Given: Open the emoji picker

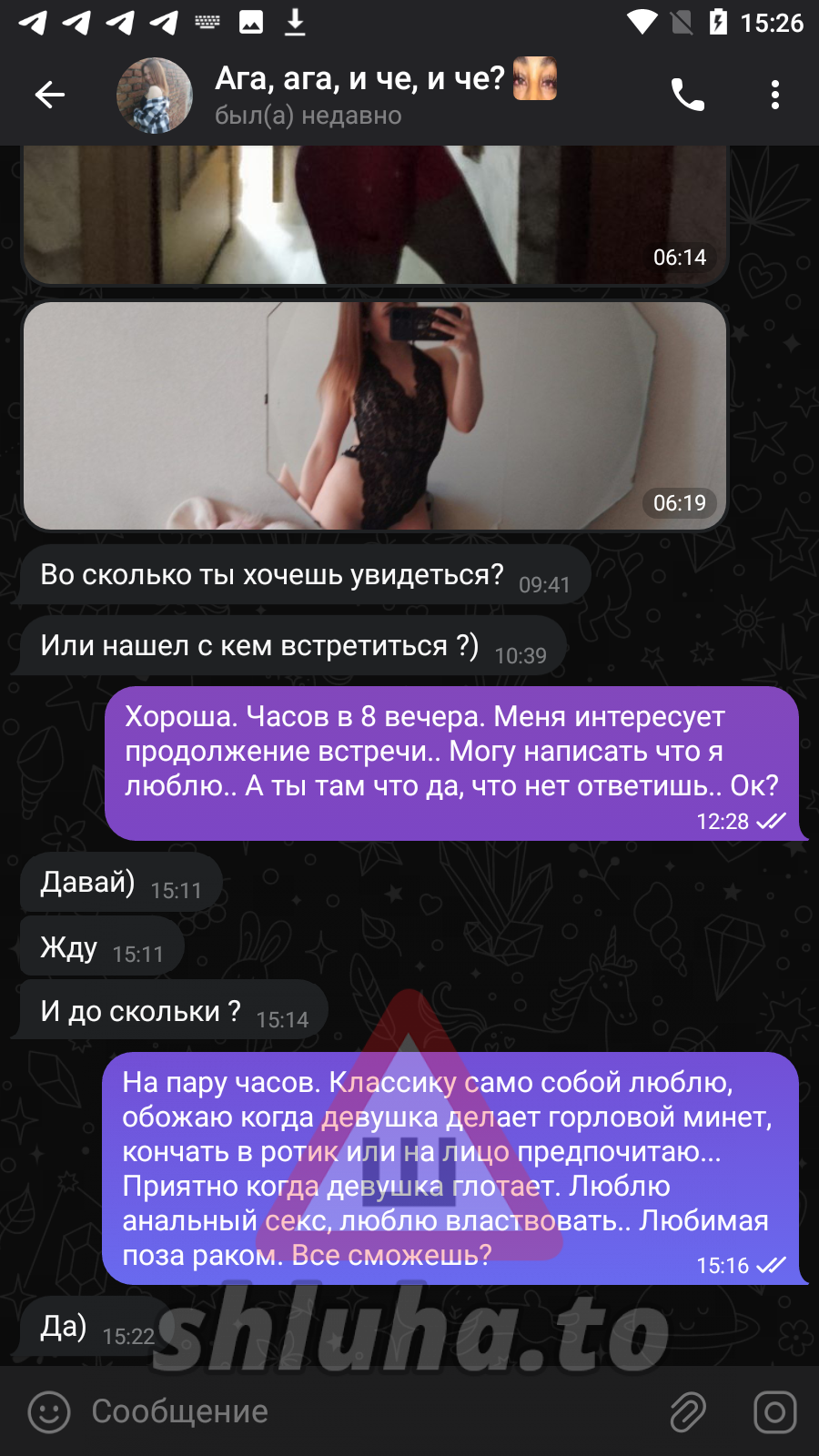Looking at the screenshot, I should tap(49, 1412).
